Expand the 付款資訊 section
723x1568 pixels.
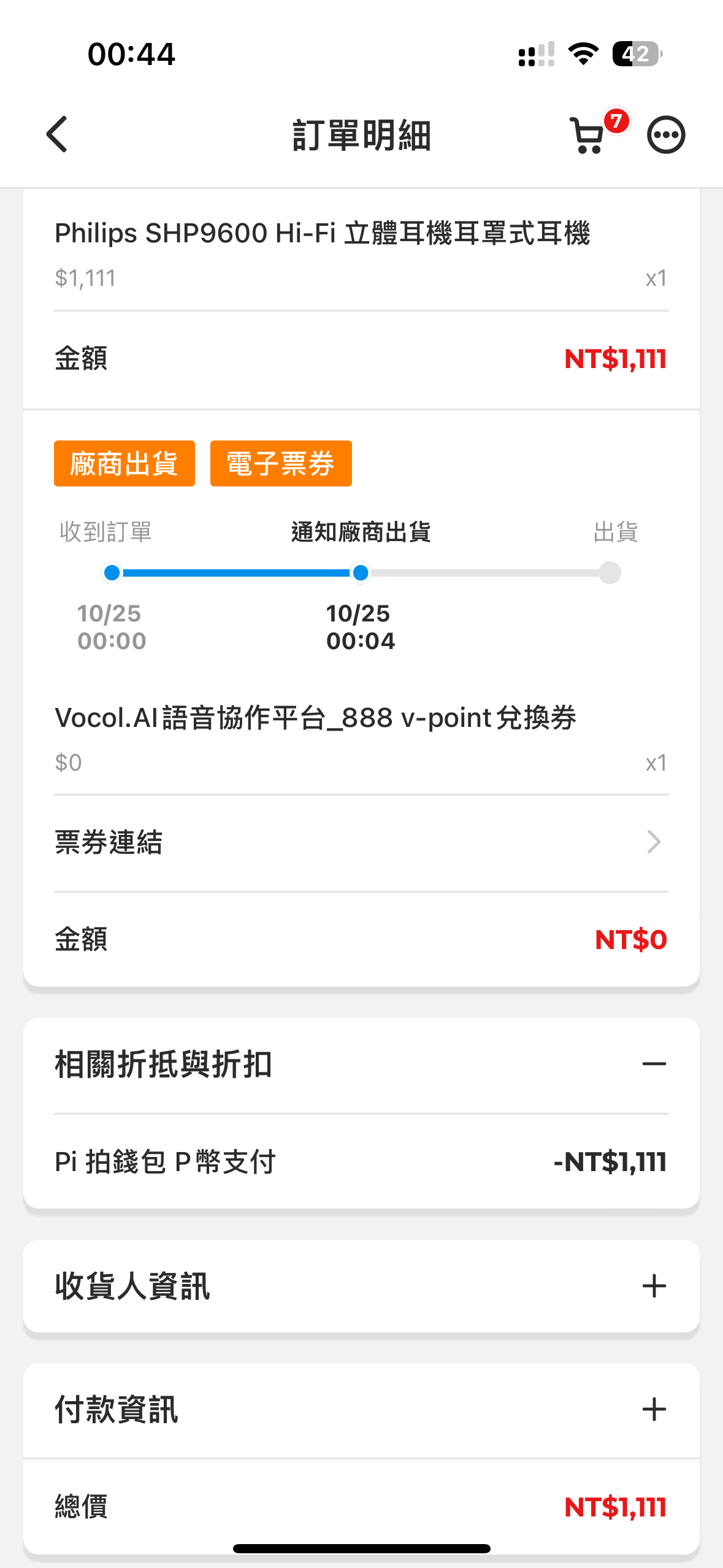pos(654,1409)
